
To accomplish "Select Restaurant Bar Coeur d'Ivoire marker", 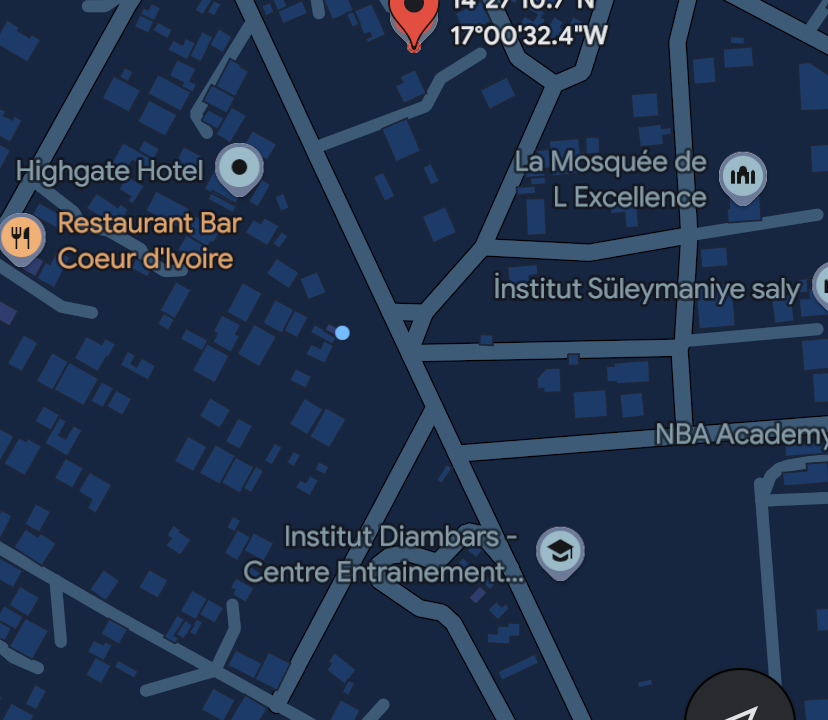I will (20, 238).
